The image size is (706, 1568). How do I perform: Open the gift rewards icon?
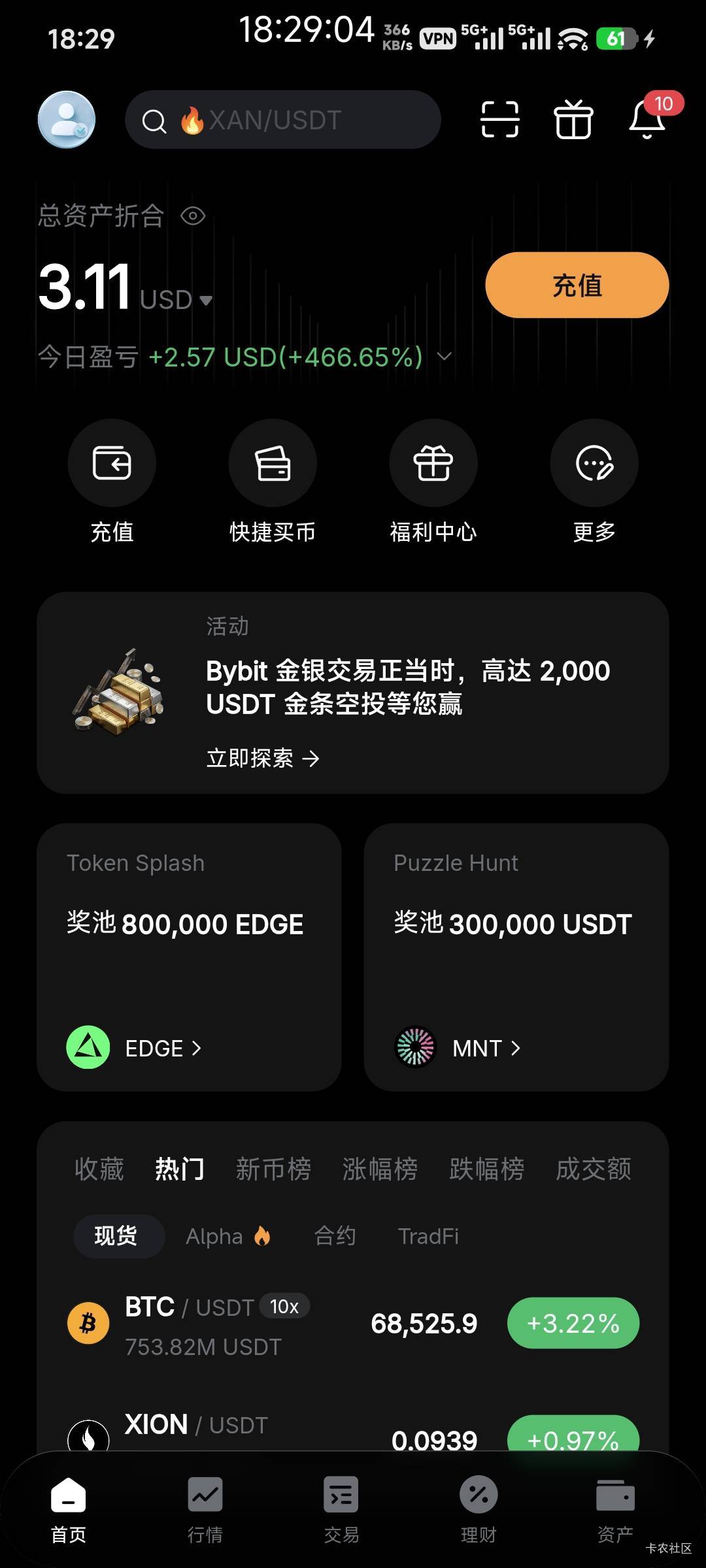(573, 120)
